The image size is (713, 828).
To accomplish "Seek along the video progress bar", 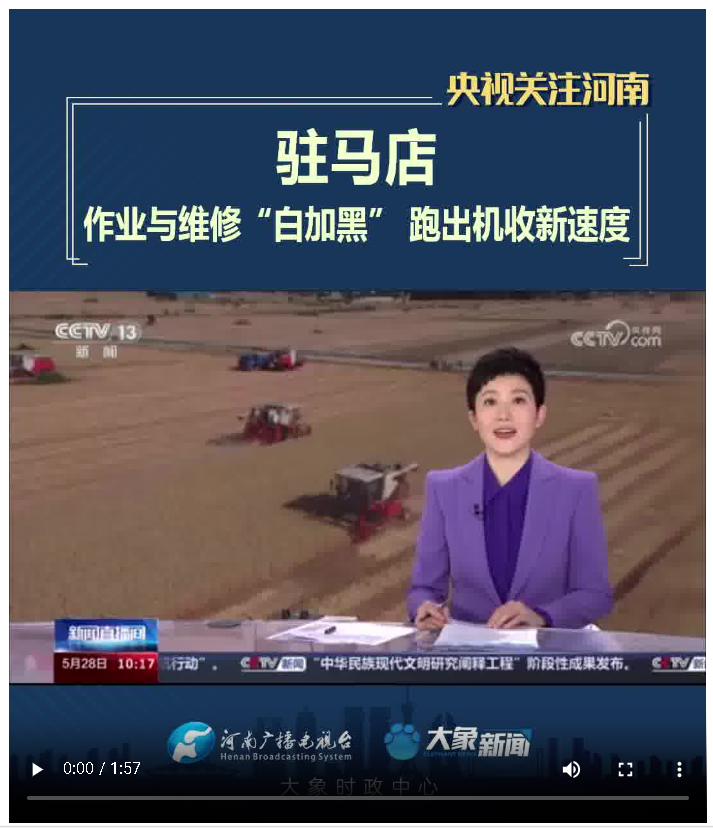I will [x=357, y=798].
